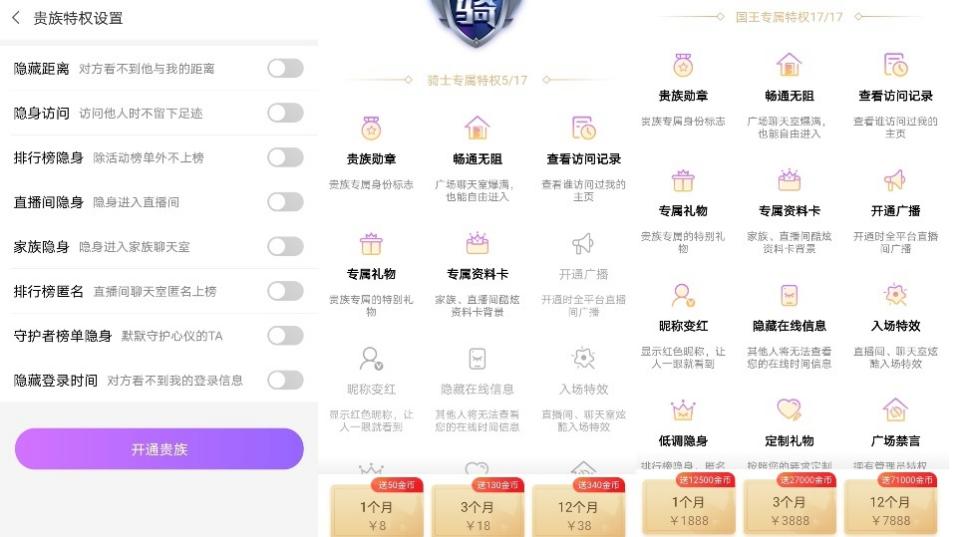Enable 隐身访问 switch

tap(285, 113)
